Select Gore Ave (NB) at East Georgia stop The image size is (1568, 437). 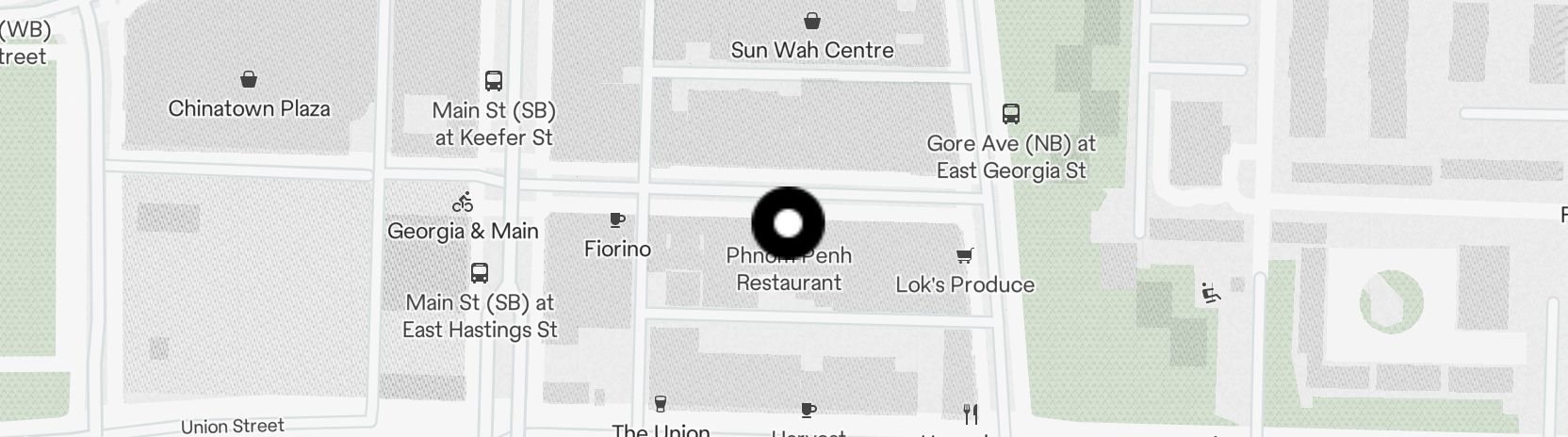click(x=1011, y=115)
